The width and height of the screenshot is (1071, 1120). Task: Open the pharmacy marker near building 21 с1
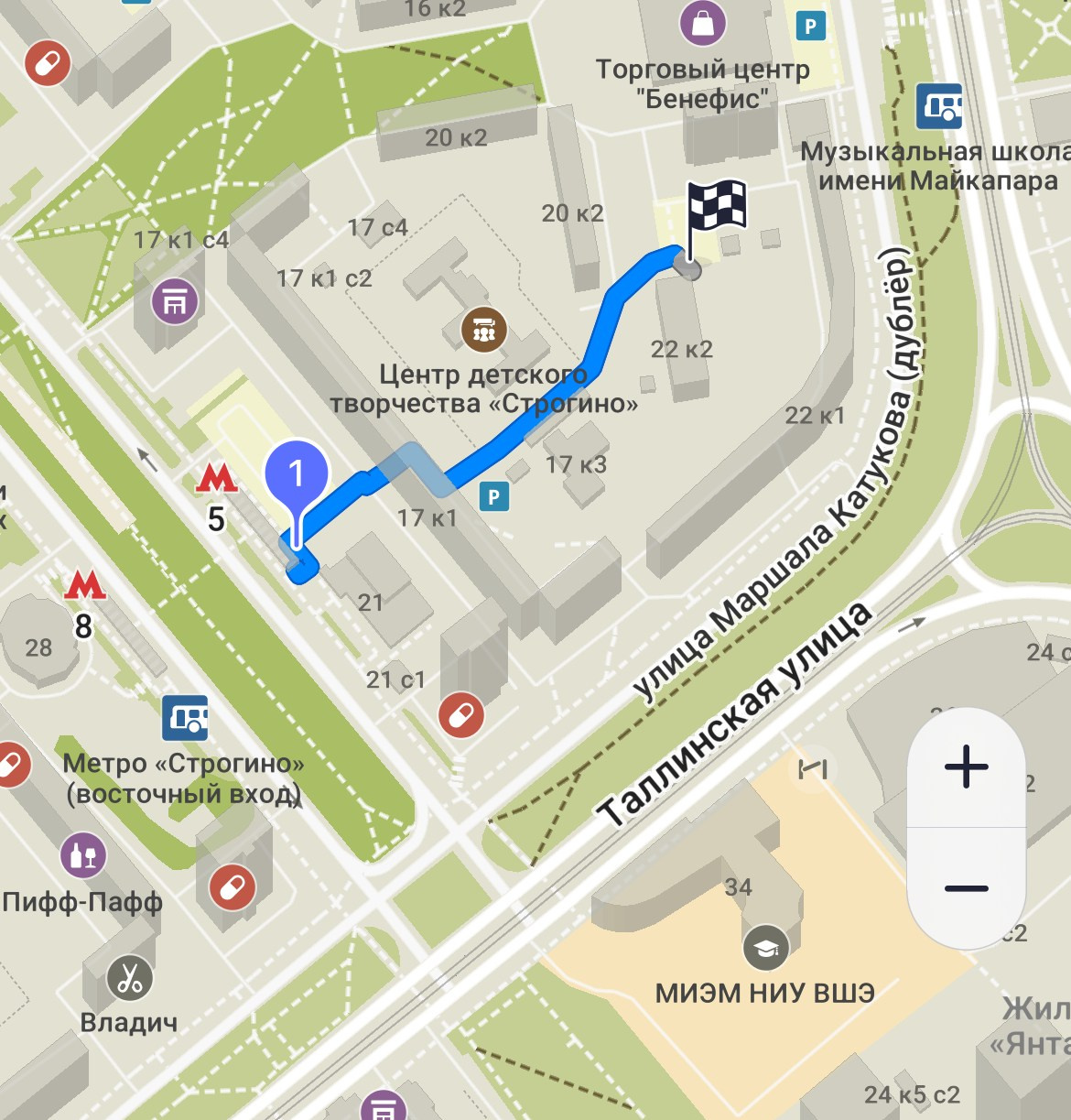pos(460,715)
